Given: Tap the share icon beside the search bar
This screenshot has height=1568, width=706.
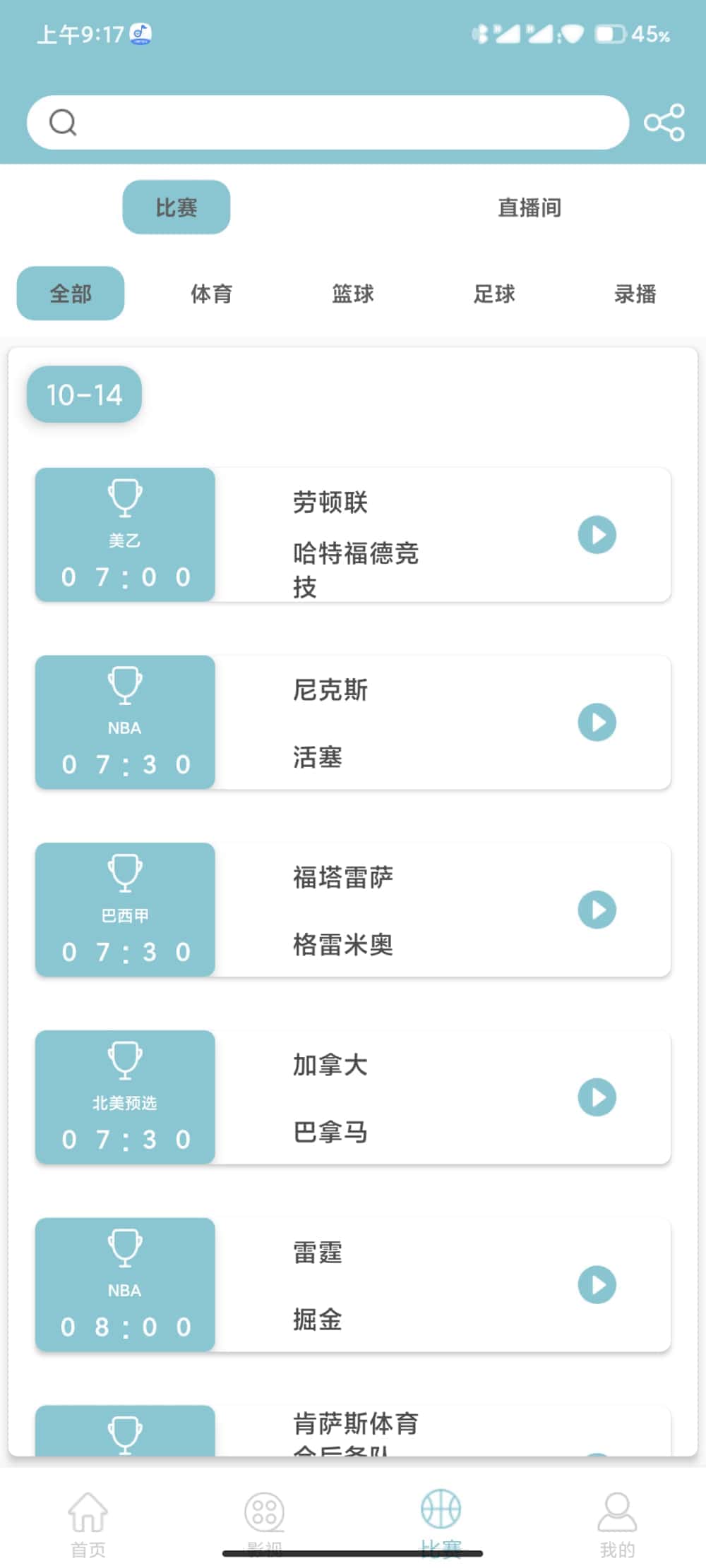Looking at the screenshot, I should click(664, 123).
